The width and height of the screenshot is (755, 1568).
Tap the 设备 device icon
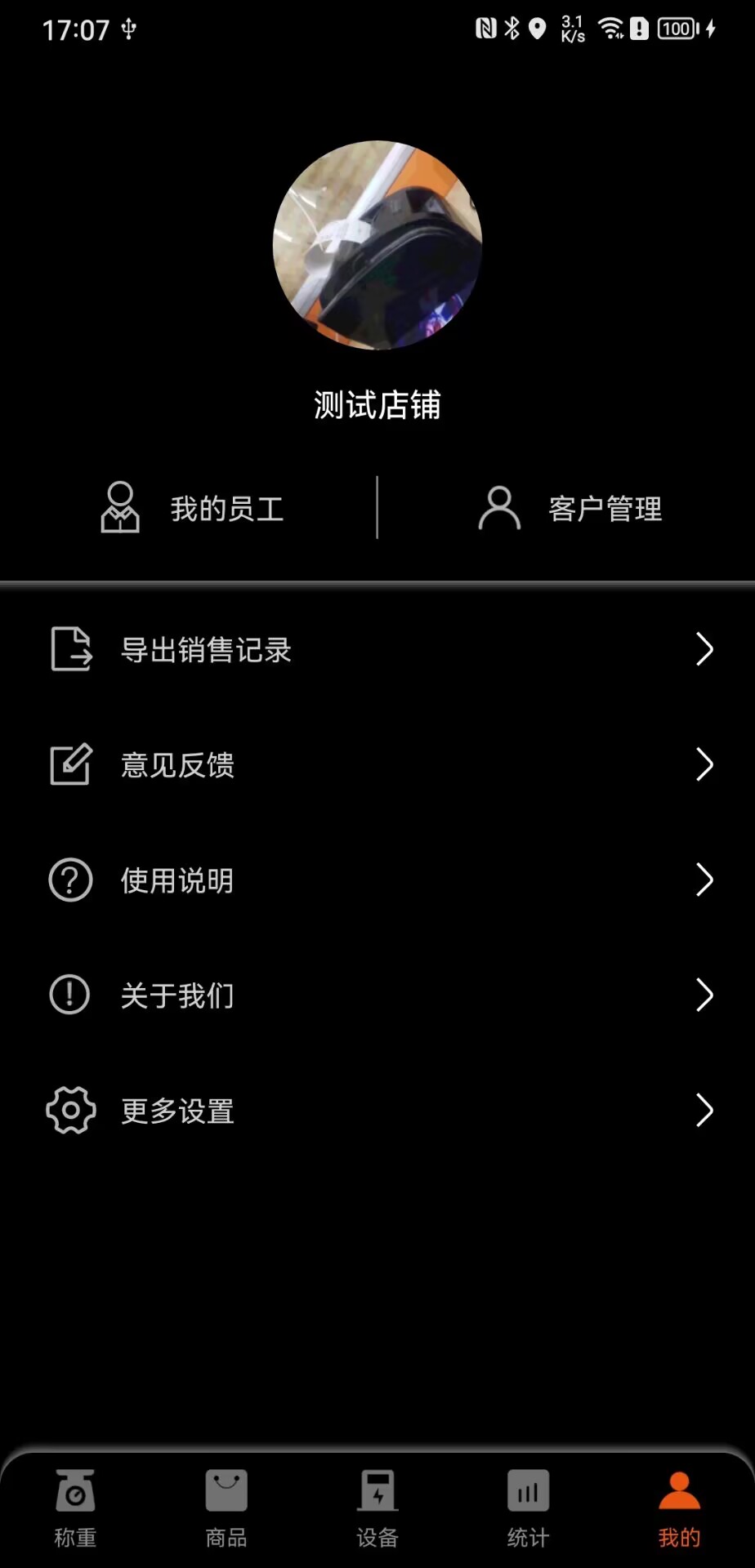pos(377,1490)
